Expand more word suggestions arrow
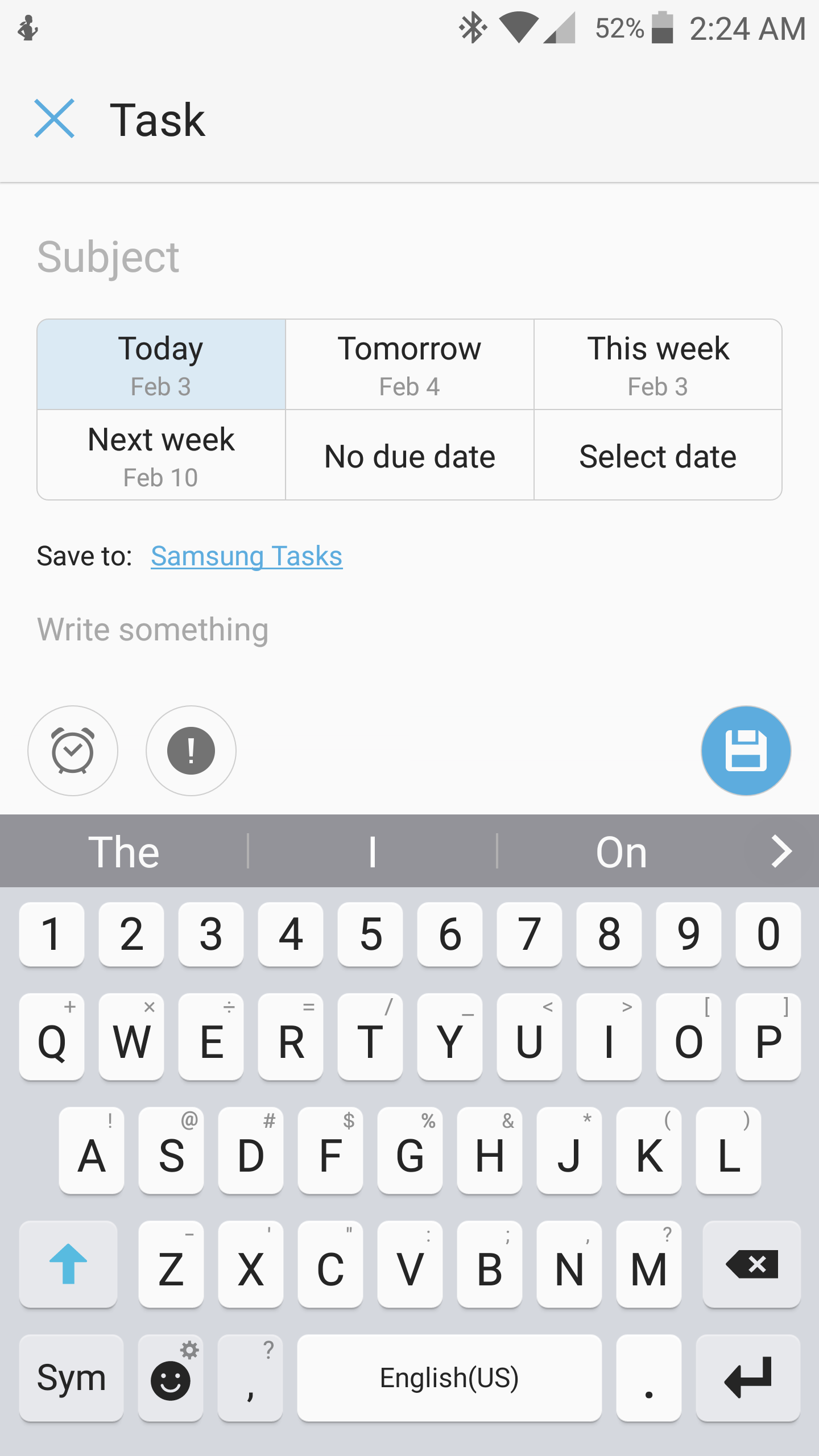 [x=781, y=851]
